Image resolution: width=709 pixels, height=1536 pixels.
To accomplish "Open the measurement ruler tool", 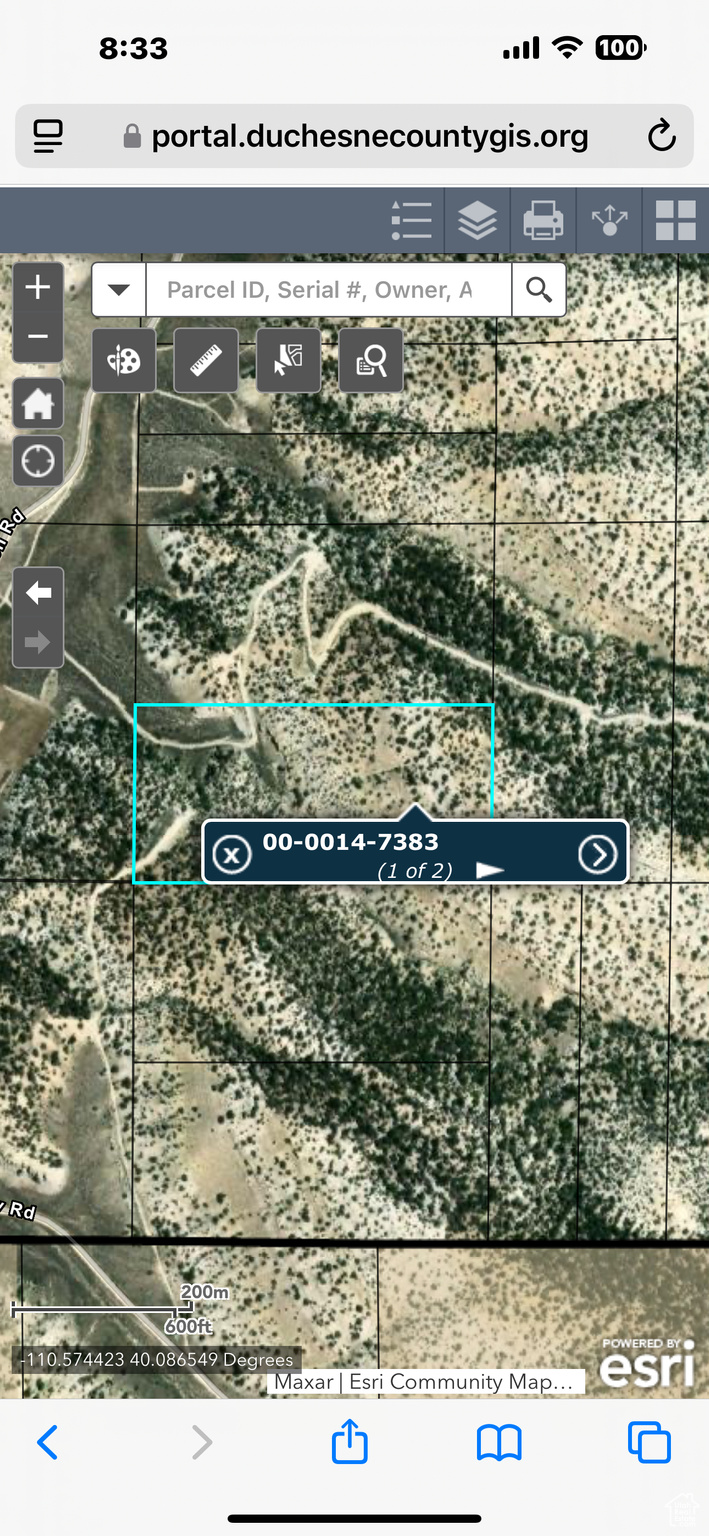I will (x=206, y=360).
